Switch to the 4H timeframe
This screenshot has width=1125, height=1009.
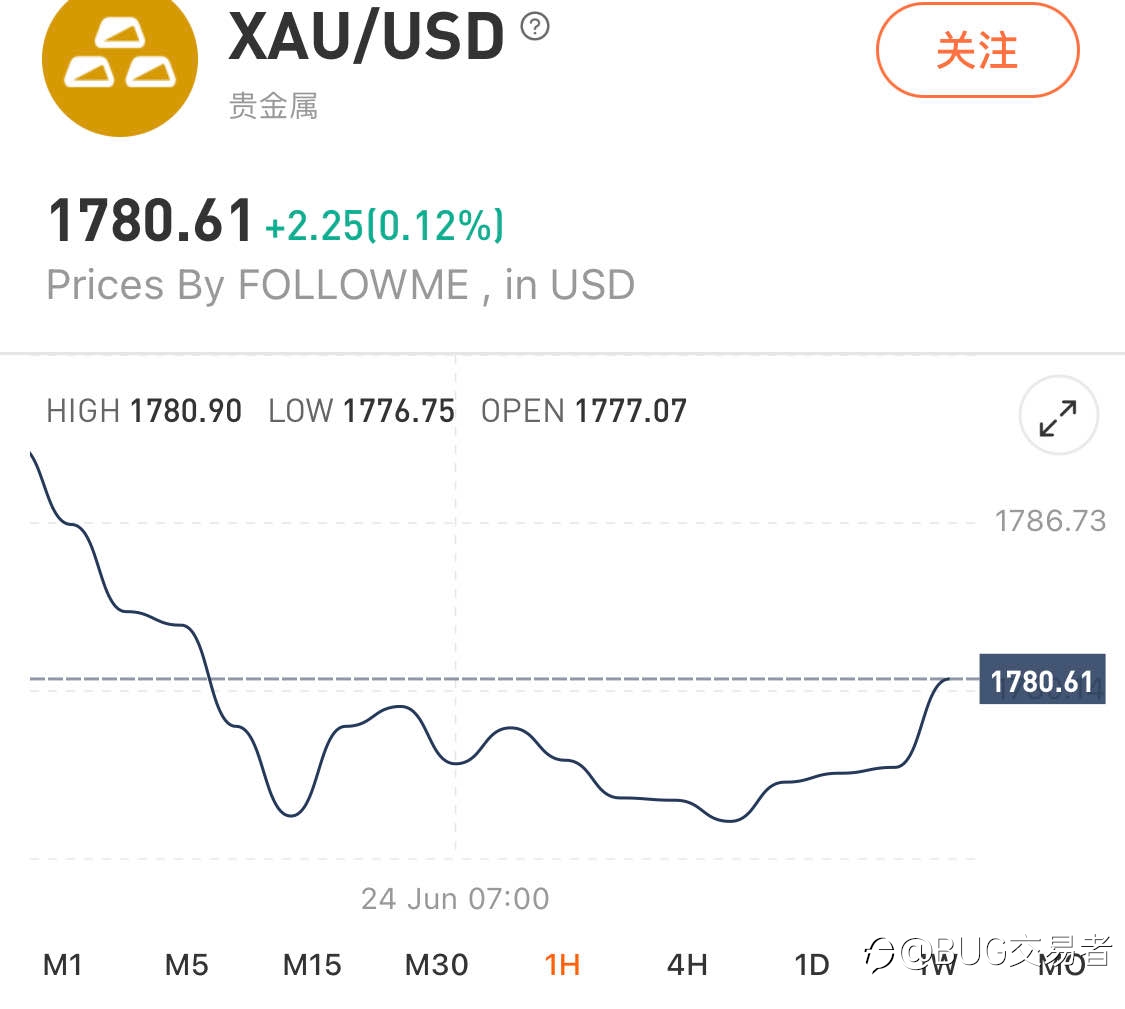687,965
